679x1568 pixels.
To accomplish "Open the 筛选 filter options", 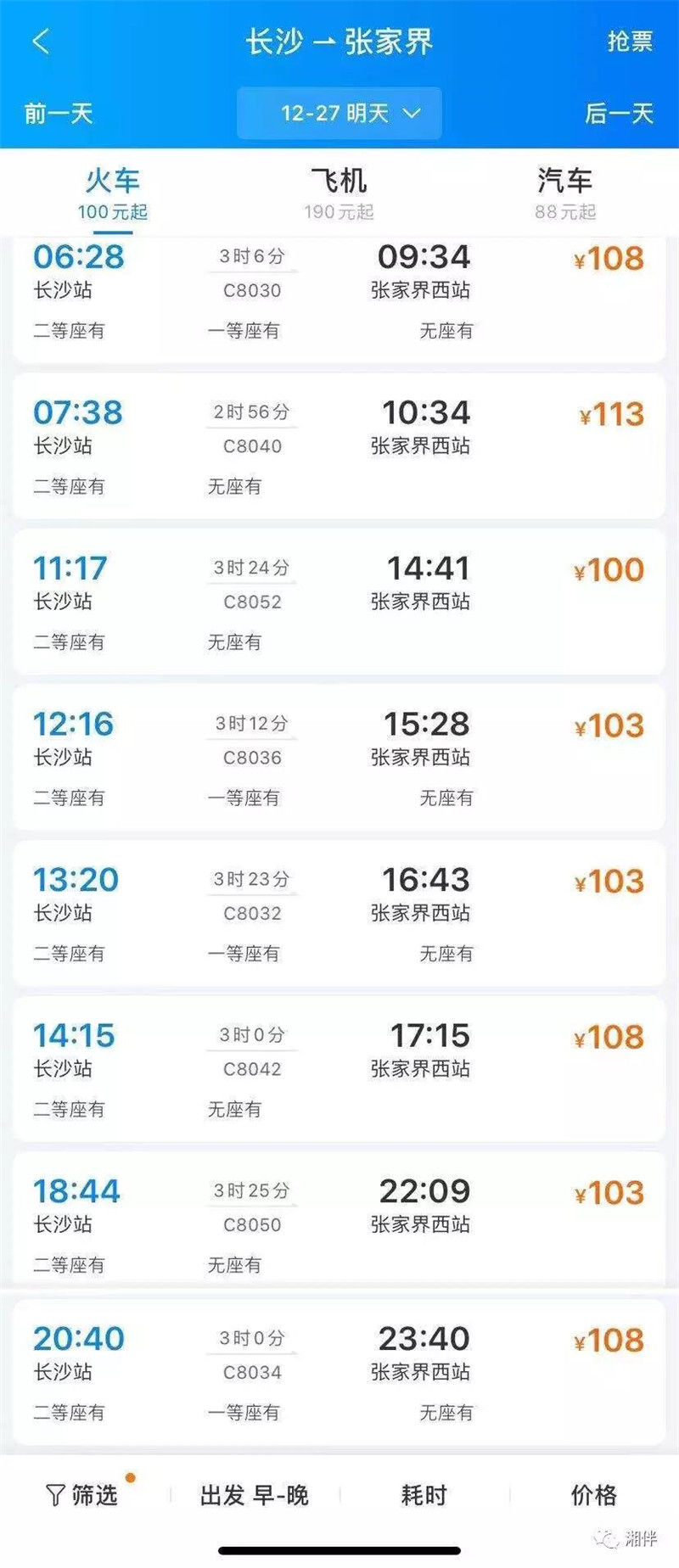I will pyautogui.click(x=83, y=1495).
